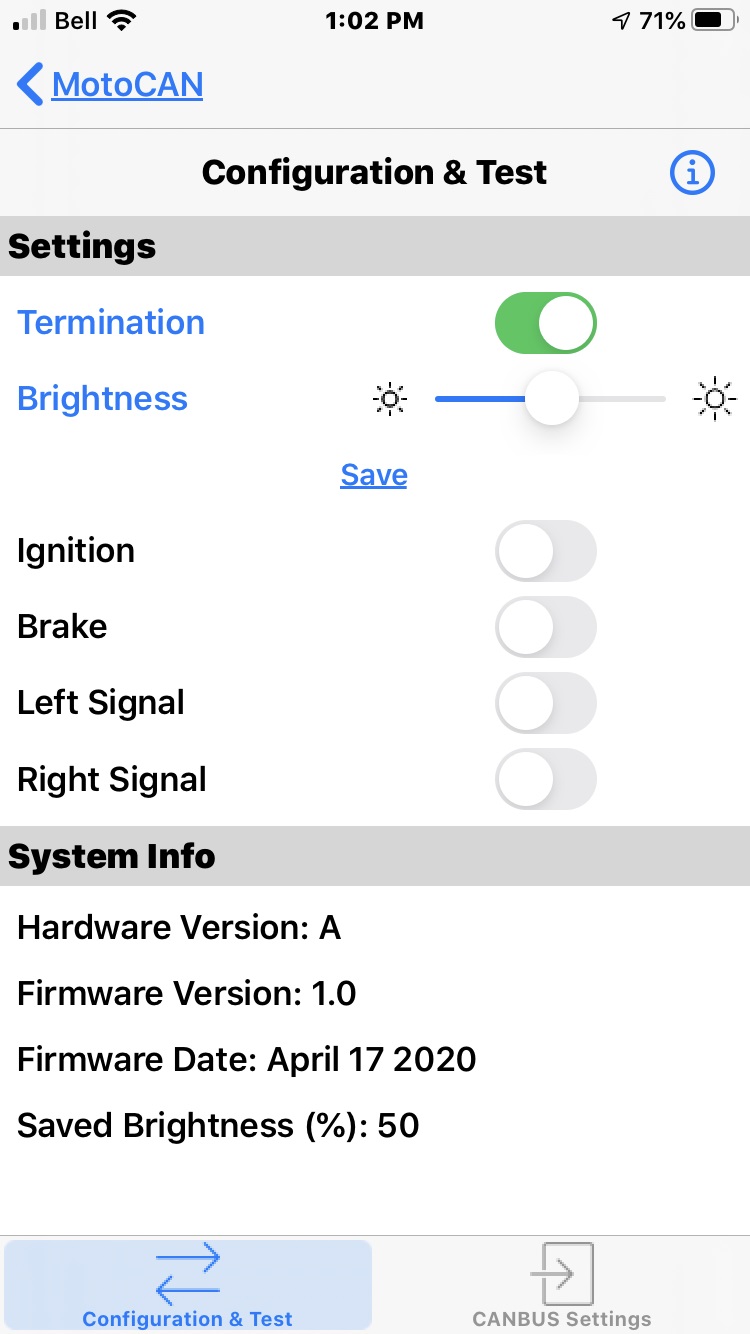Switch on the Right Signal toggle

click(x=546, y=779)
